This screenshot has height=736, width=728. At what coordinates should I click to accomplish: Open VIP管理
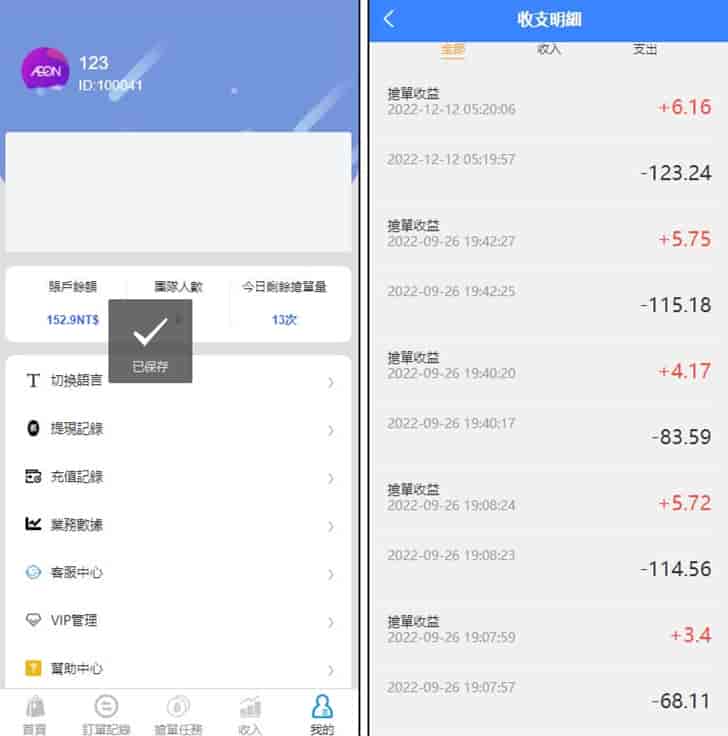pyautogui.click(x=179, y=621)
